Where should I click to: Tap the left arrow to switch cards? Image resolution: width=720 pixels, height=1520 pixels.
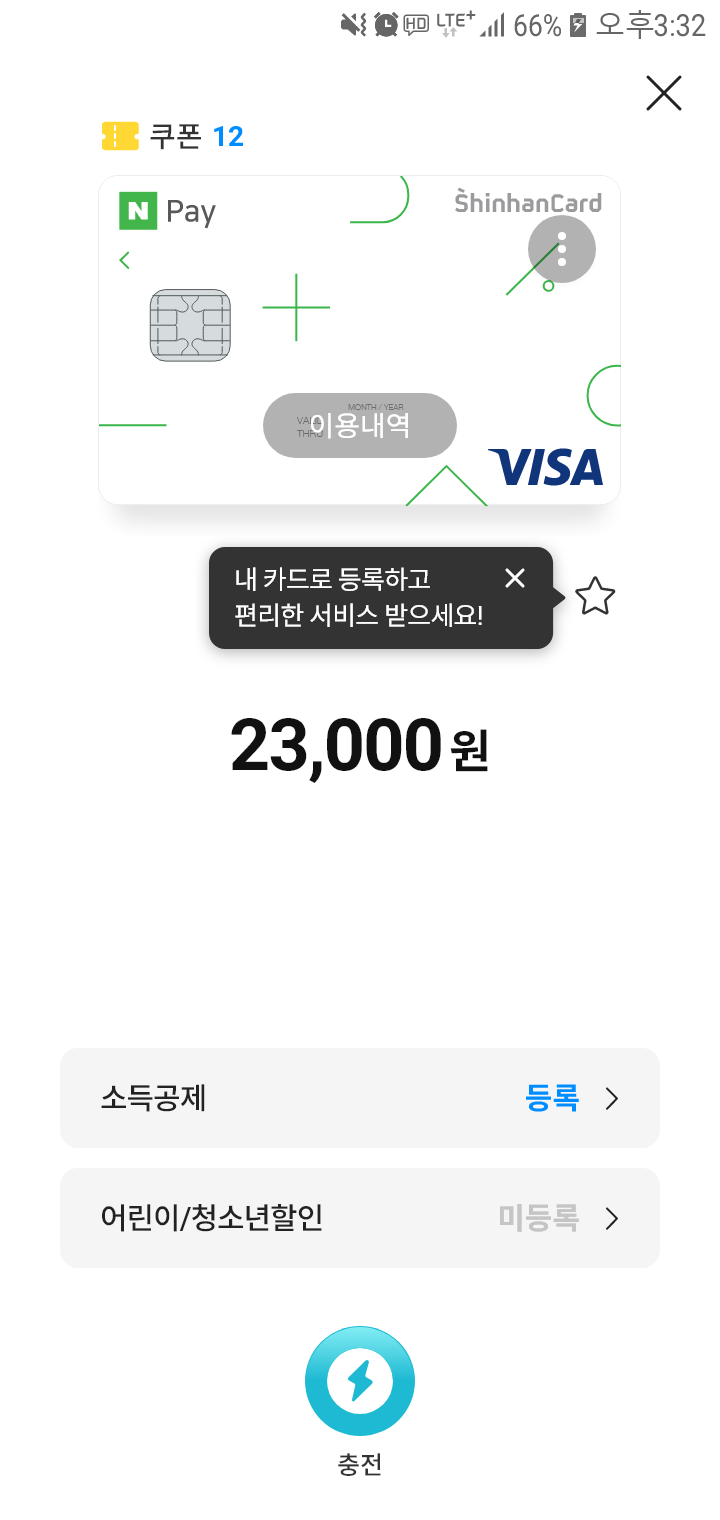[x=123, y=259]
